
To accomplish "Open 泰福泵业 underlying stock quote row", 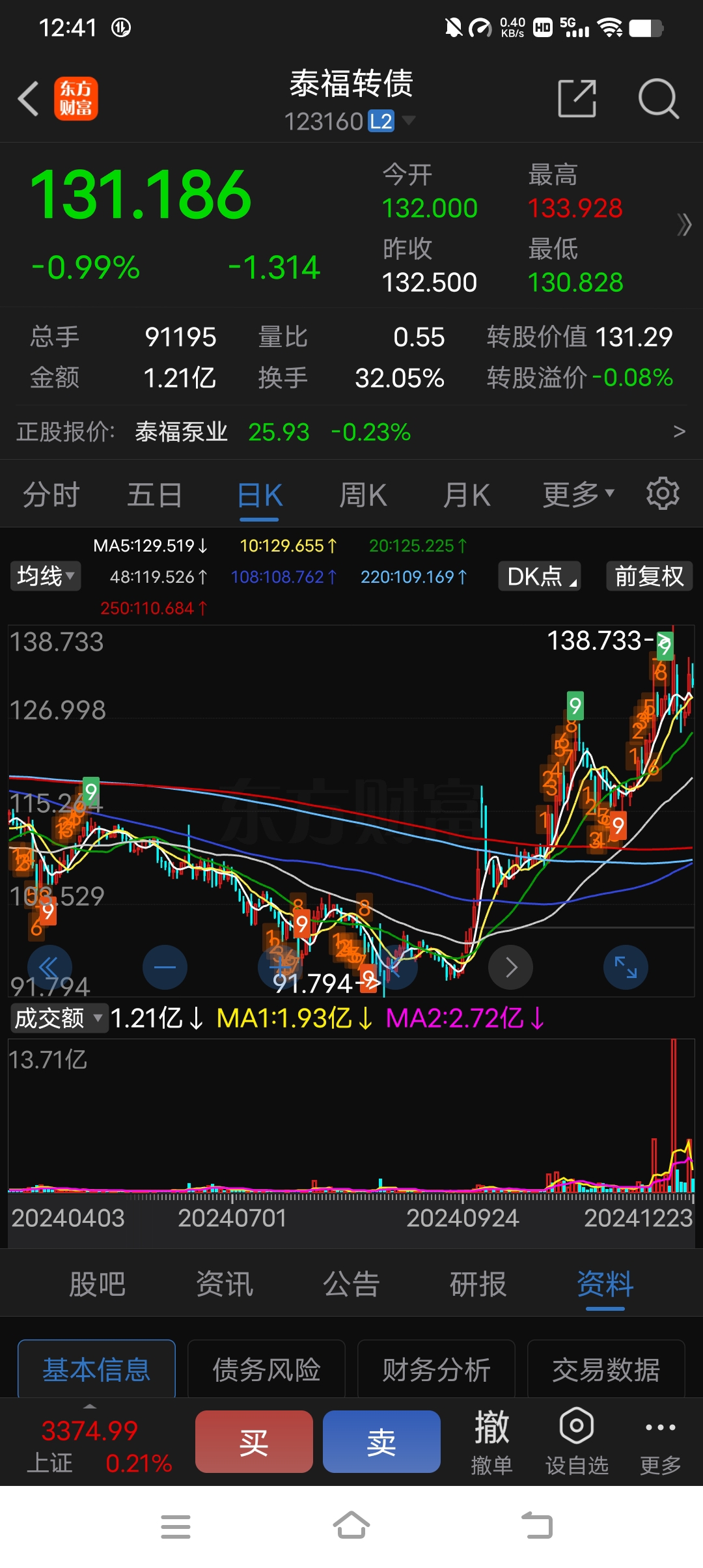I will (x=351, y=432).
